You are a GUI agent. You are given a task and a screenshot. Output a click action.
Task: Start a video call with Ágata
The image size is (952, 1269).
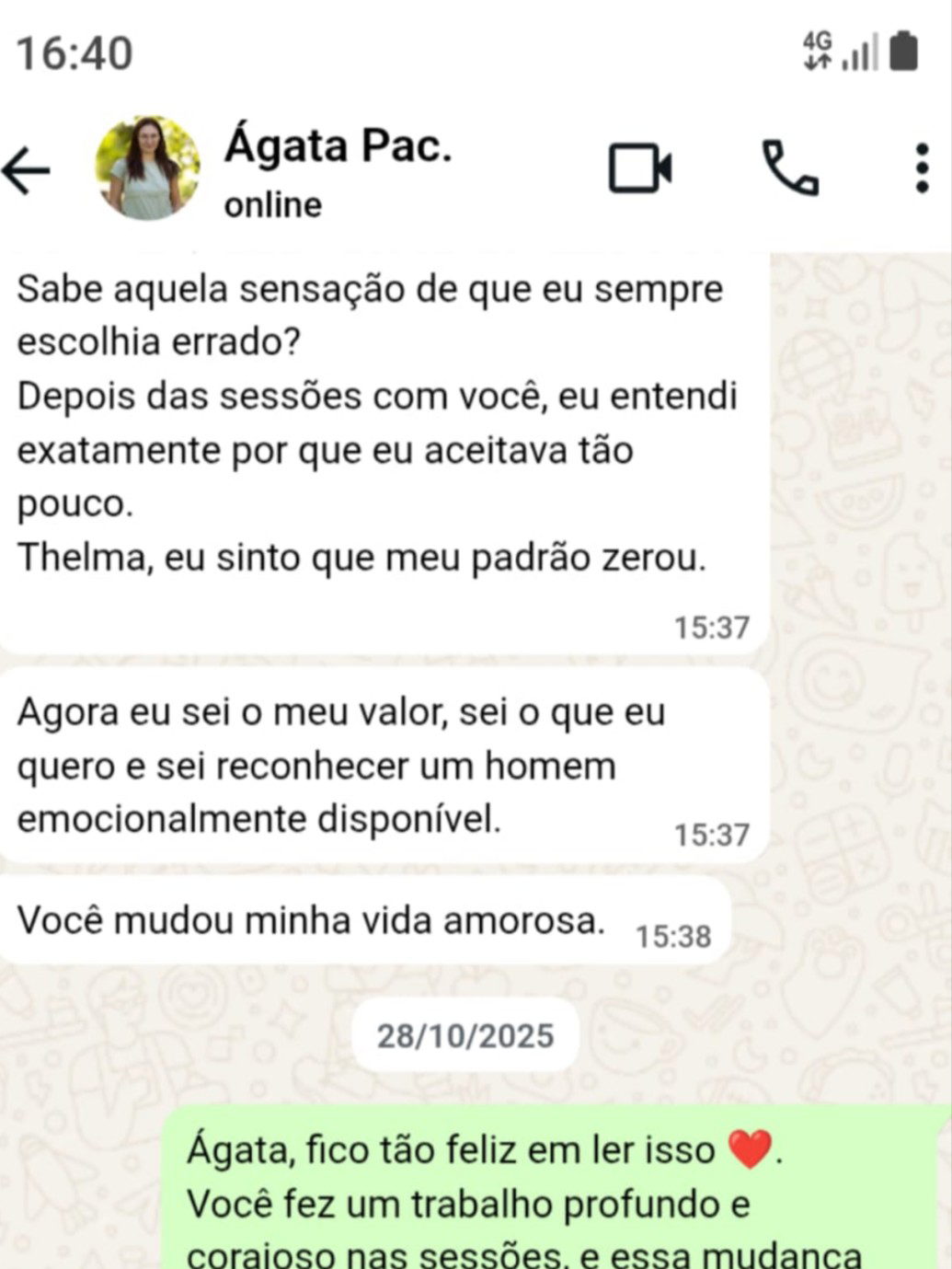click(640, 168)
